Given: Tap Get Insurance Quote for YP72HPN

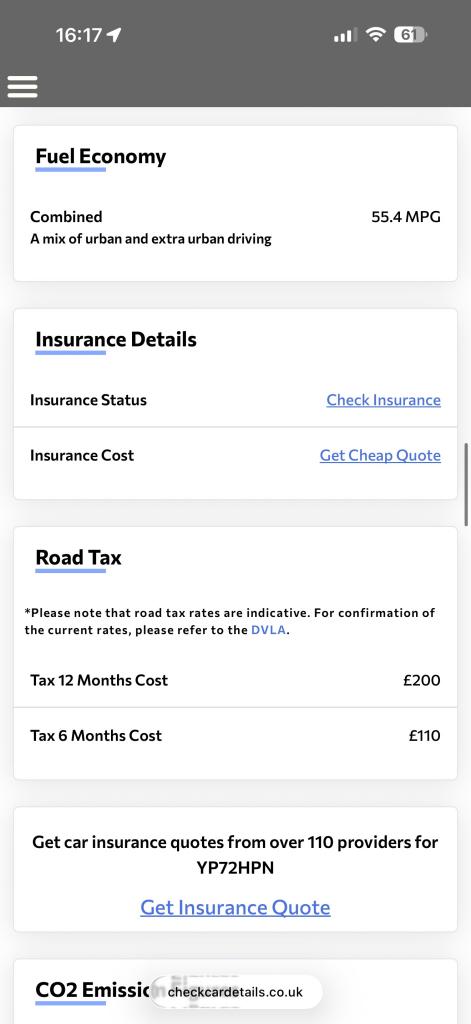Looking at the screenshot, I should [x=235, y=907].
